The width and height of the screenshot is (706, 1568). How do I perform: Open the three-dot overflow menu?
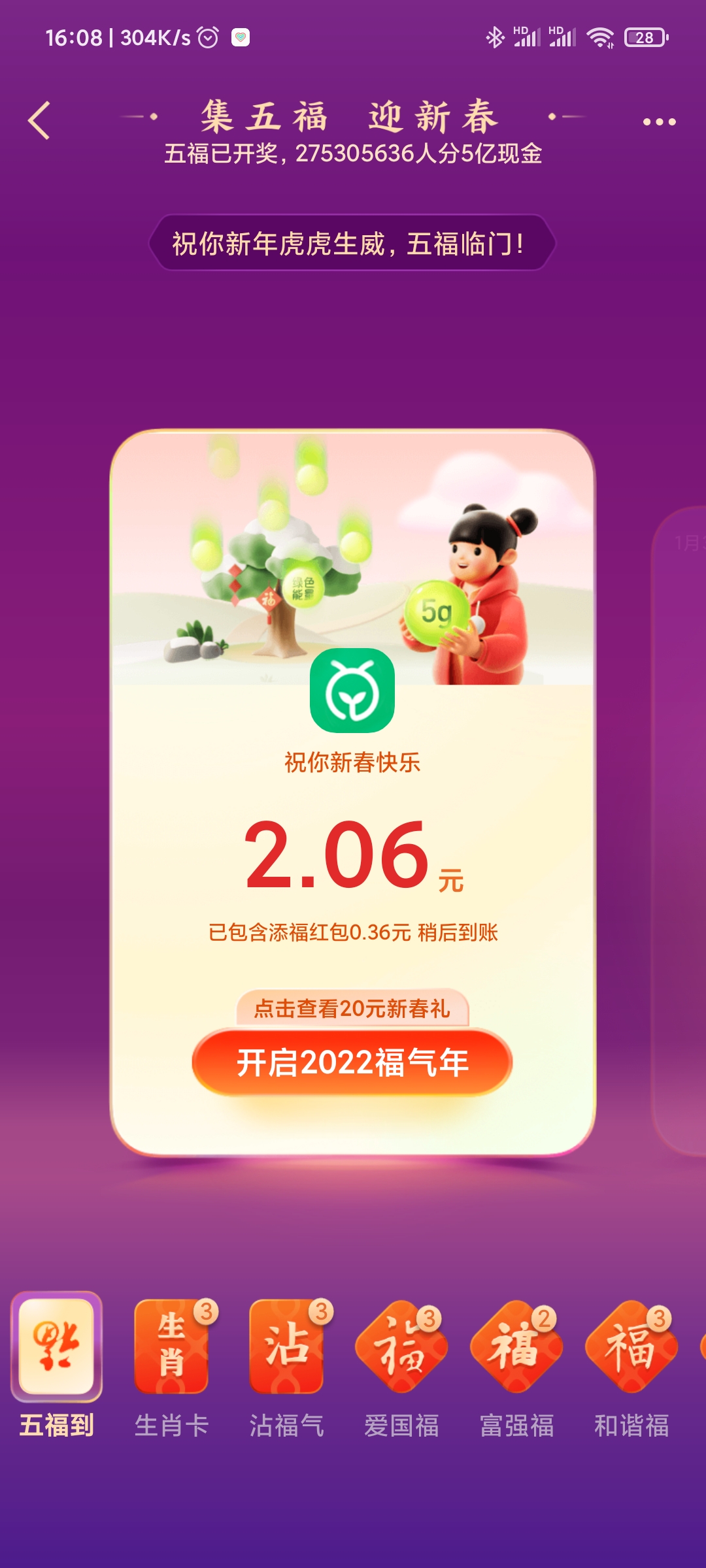click(x=659, y=122)
